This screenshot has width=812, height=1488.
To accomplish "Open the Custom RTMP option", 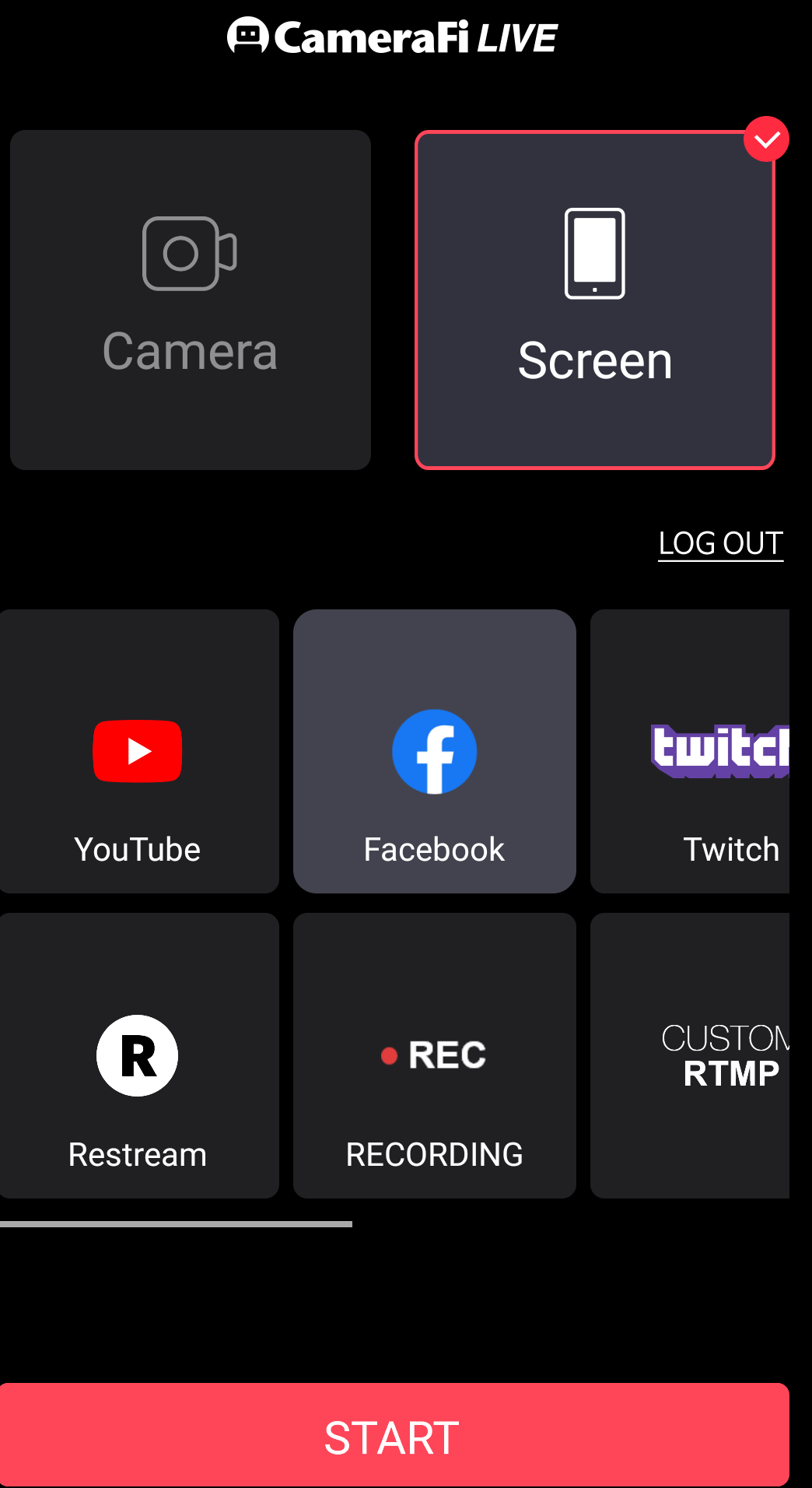I will (x=691, y=1055).
